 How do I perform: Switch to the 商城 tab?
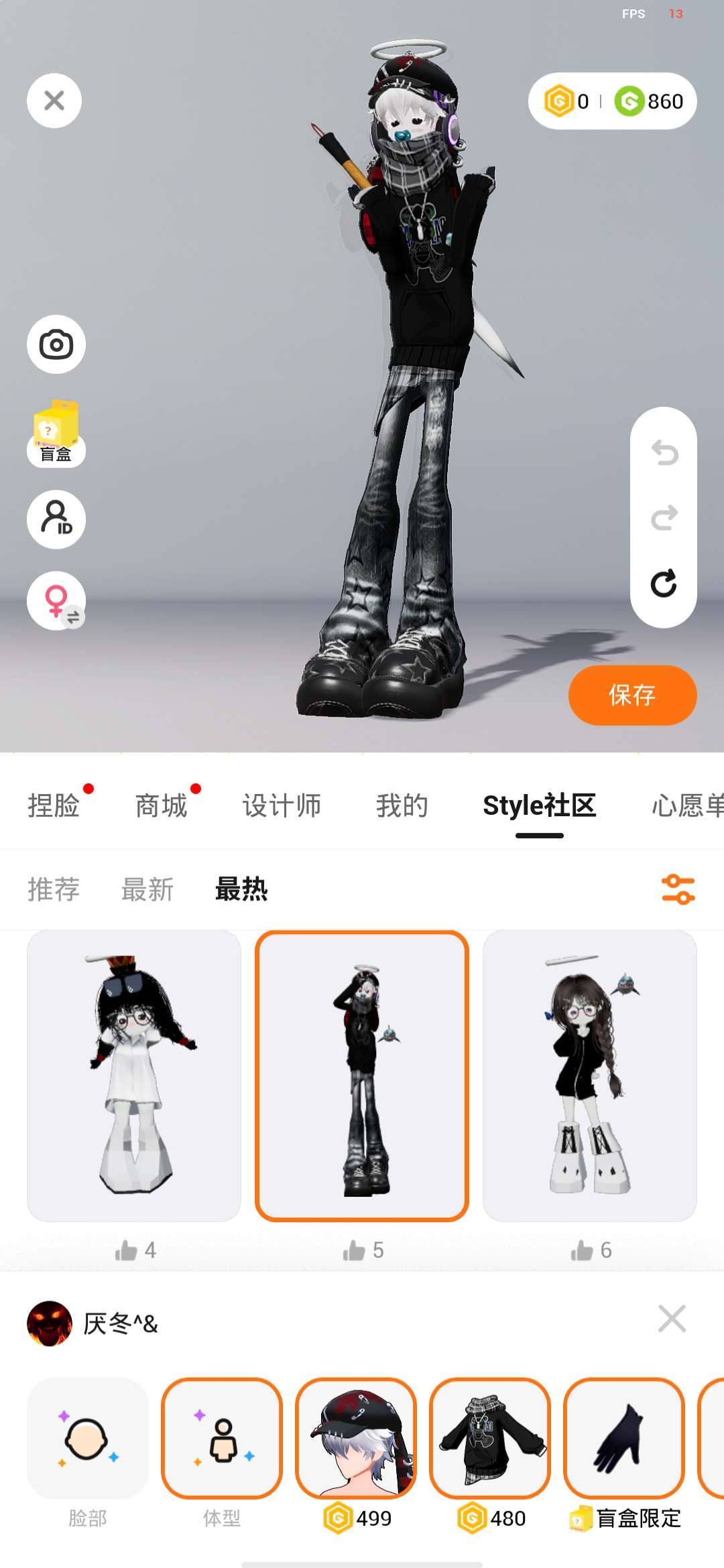pos(161,805)
